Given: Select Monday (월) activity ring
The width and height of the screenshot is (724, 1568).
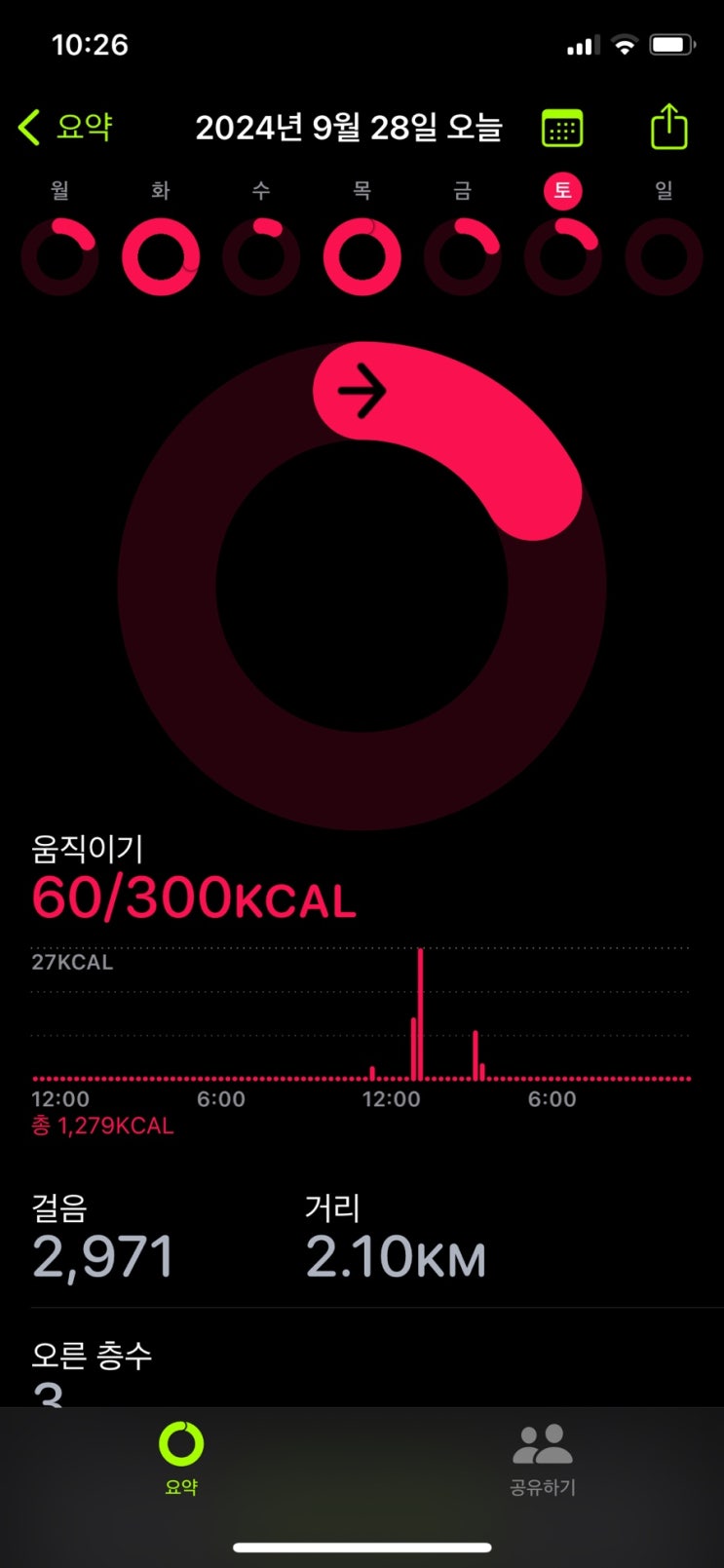Looking at the screenshot, I should pos(60,256).
